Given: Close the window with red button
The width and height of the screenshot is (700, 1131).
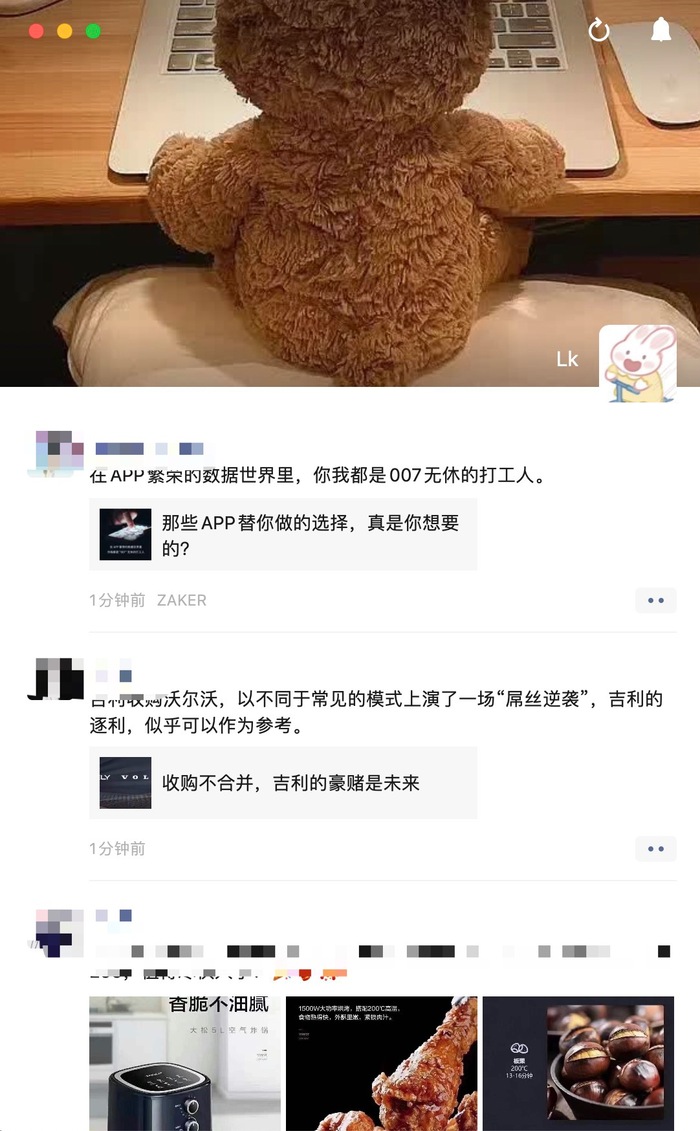Looking at the screenshot, I should pos(36,31).
